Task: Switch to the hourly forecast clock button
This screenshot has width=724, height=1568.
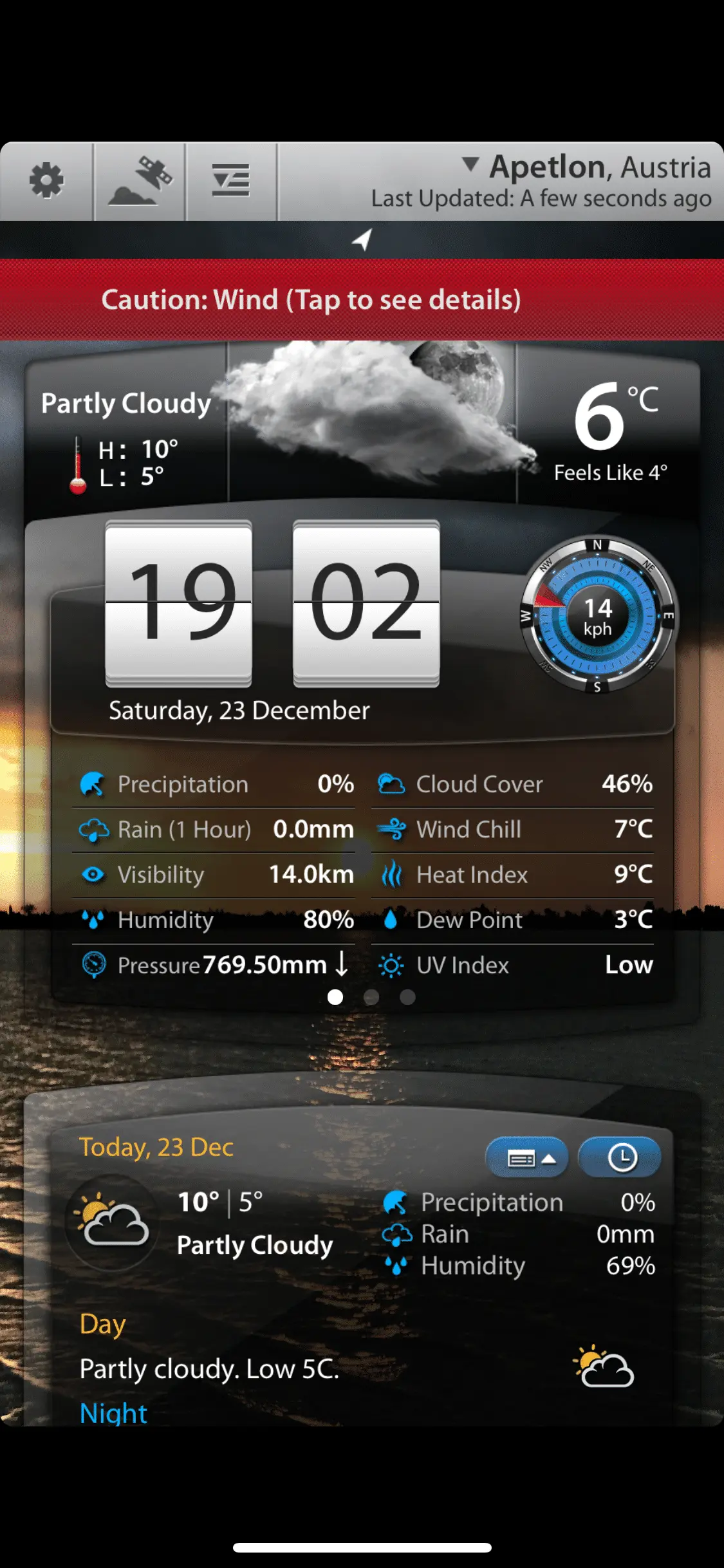Action: pyautogui.click(x=620, y=1158)
